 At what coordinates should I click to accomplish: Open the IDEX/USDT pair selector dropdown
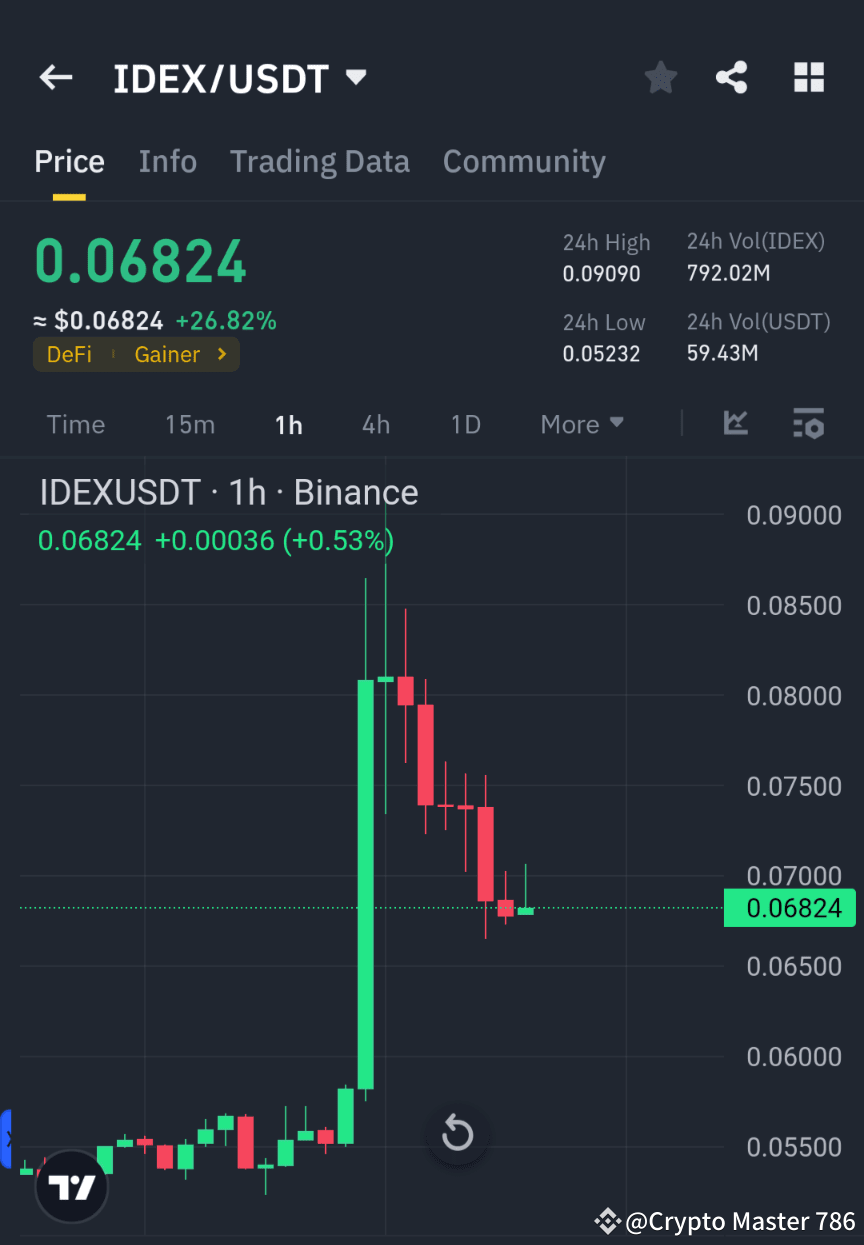pyautogui.click(x=355, y=77)
